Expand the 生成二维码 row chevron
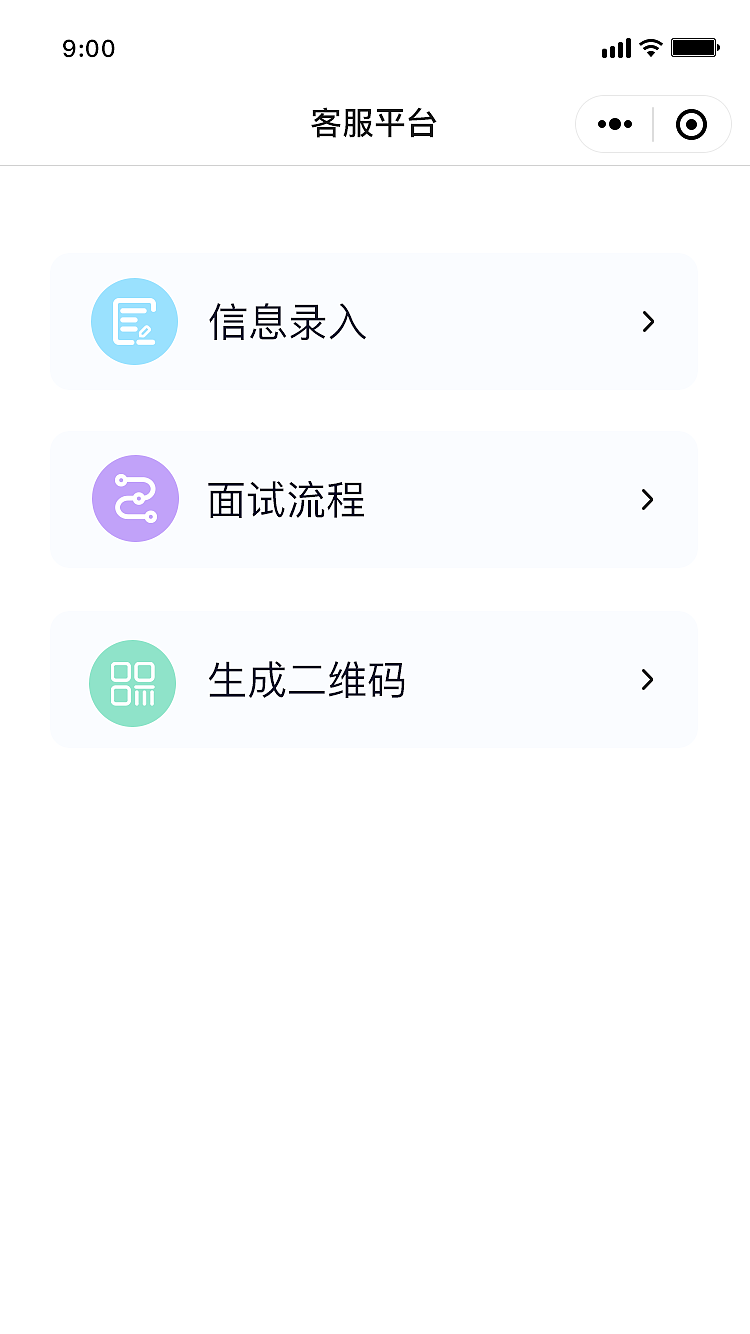Viewport: 750px width, 1334px height. click(x=648, y=680)
